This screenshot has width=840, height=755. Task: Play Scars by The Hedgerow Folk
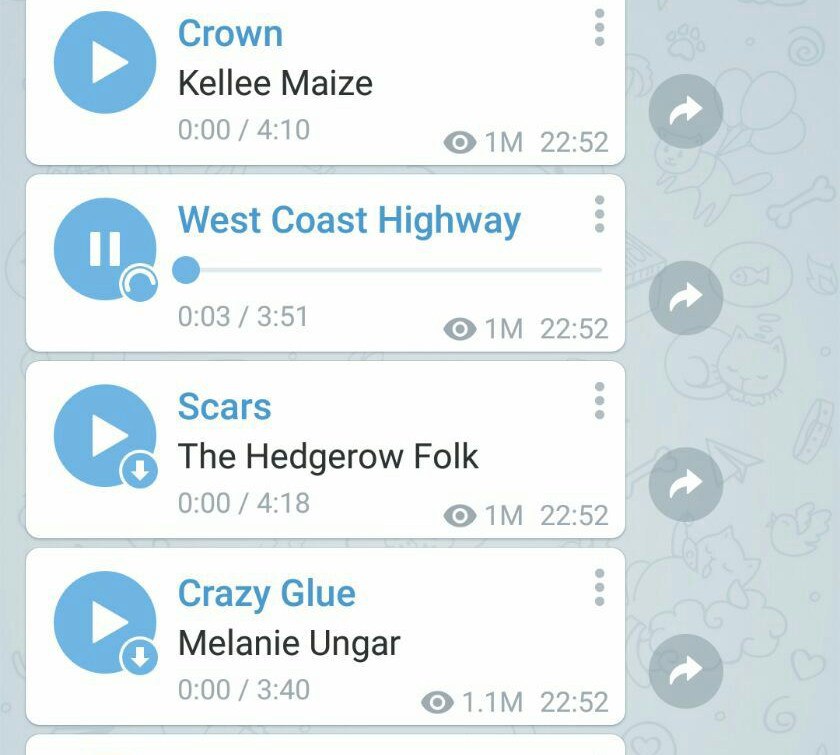(105, 435)
